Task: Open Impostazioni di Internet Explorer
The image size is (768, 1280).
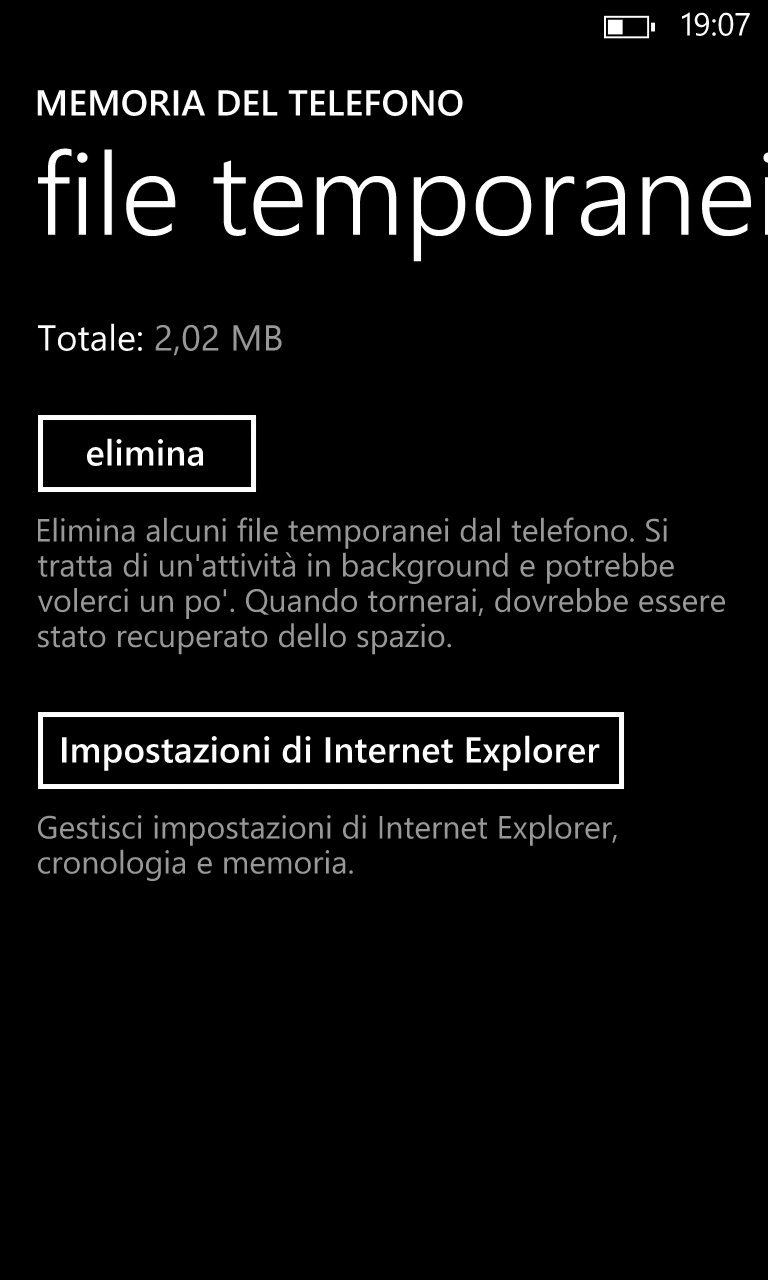Action: click(x=330, y=750)
